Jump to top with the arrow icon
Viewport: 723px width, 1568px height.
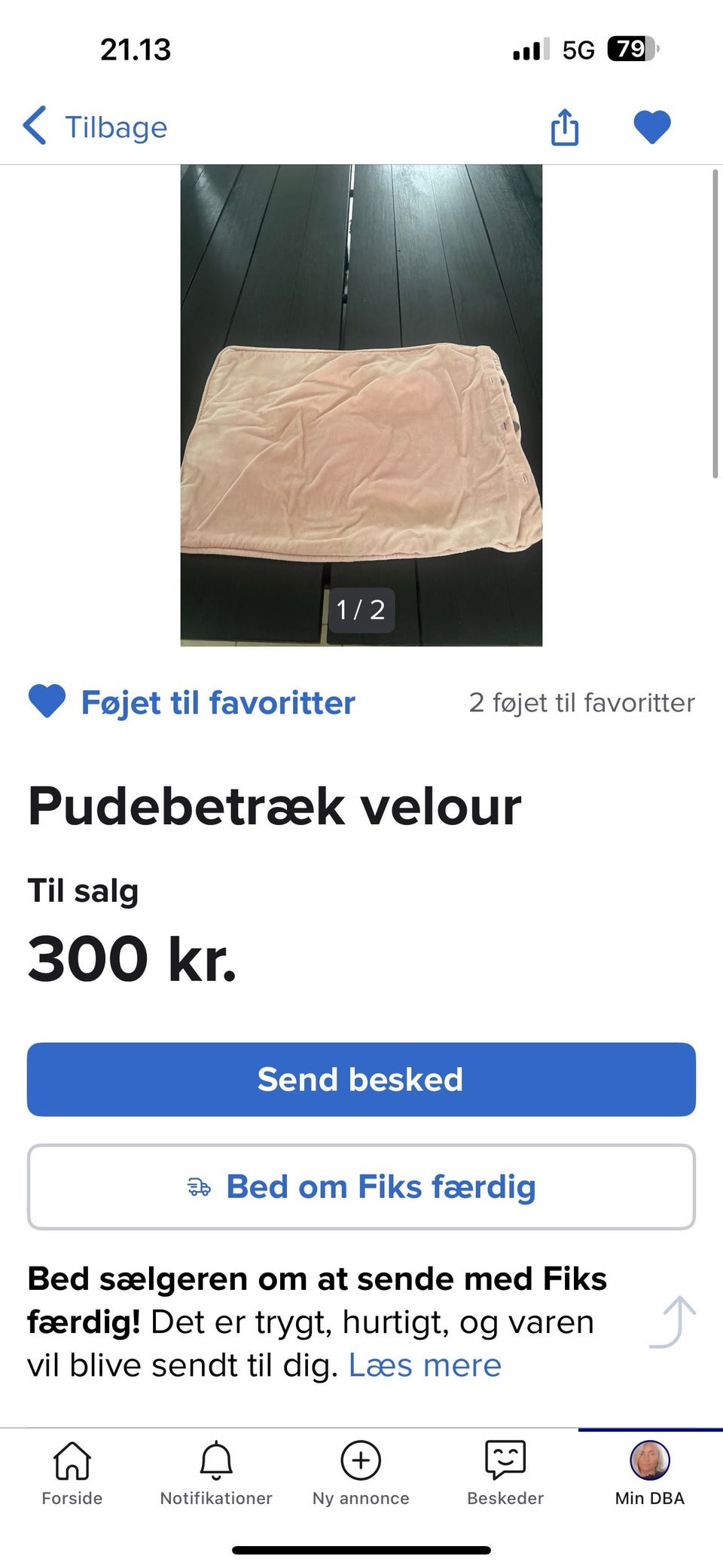673,1322
